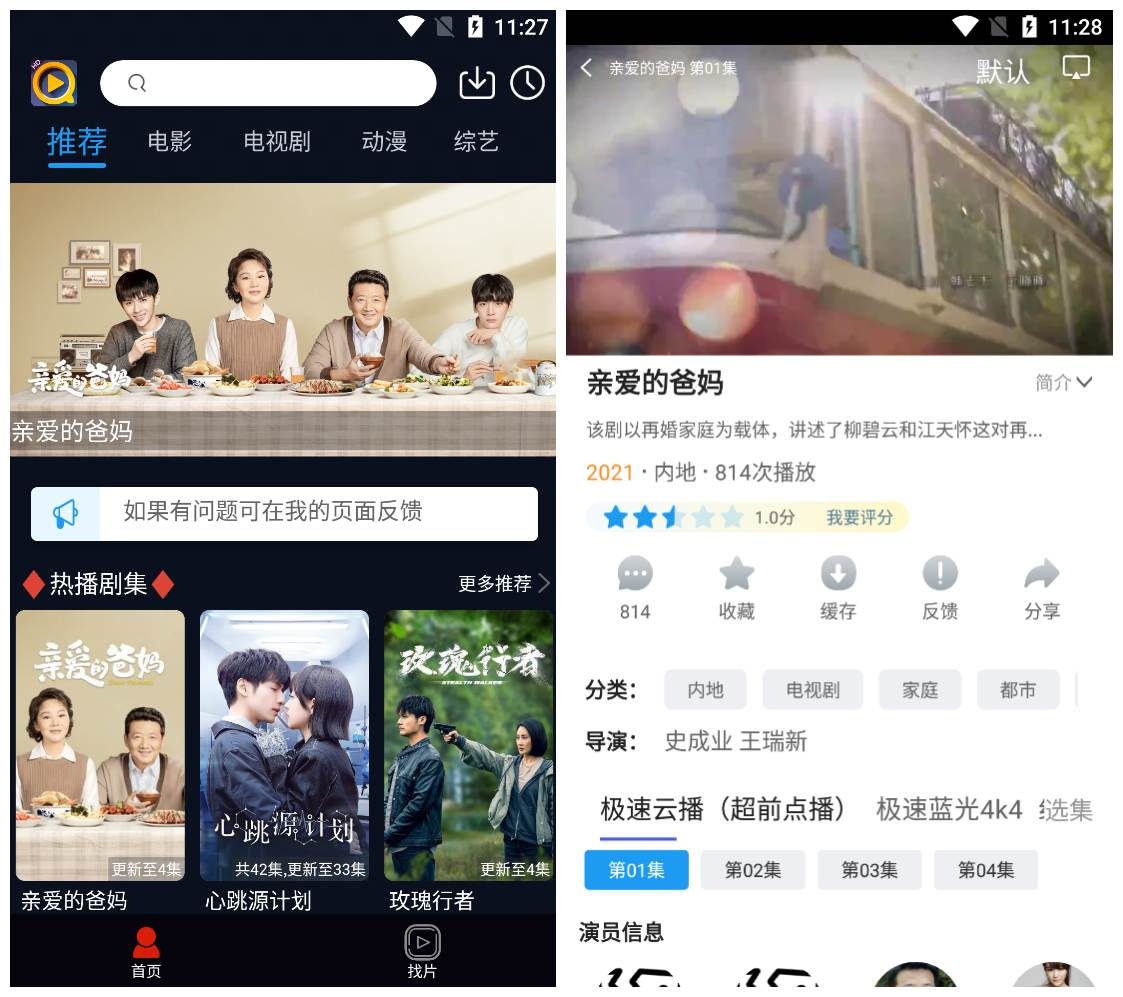Viewport: 1123px width, 997px height.
Task: Go back from the video player
Action: [587, 68]
